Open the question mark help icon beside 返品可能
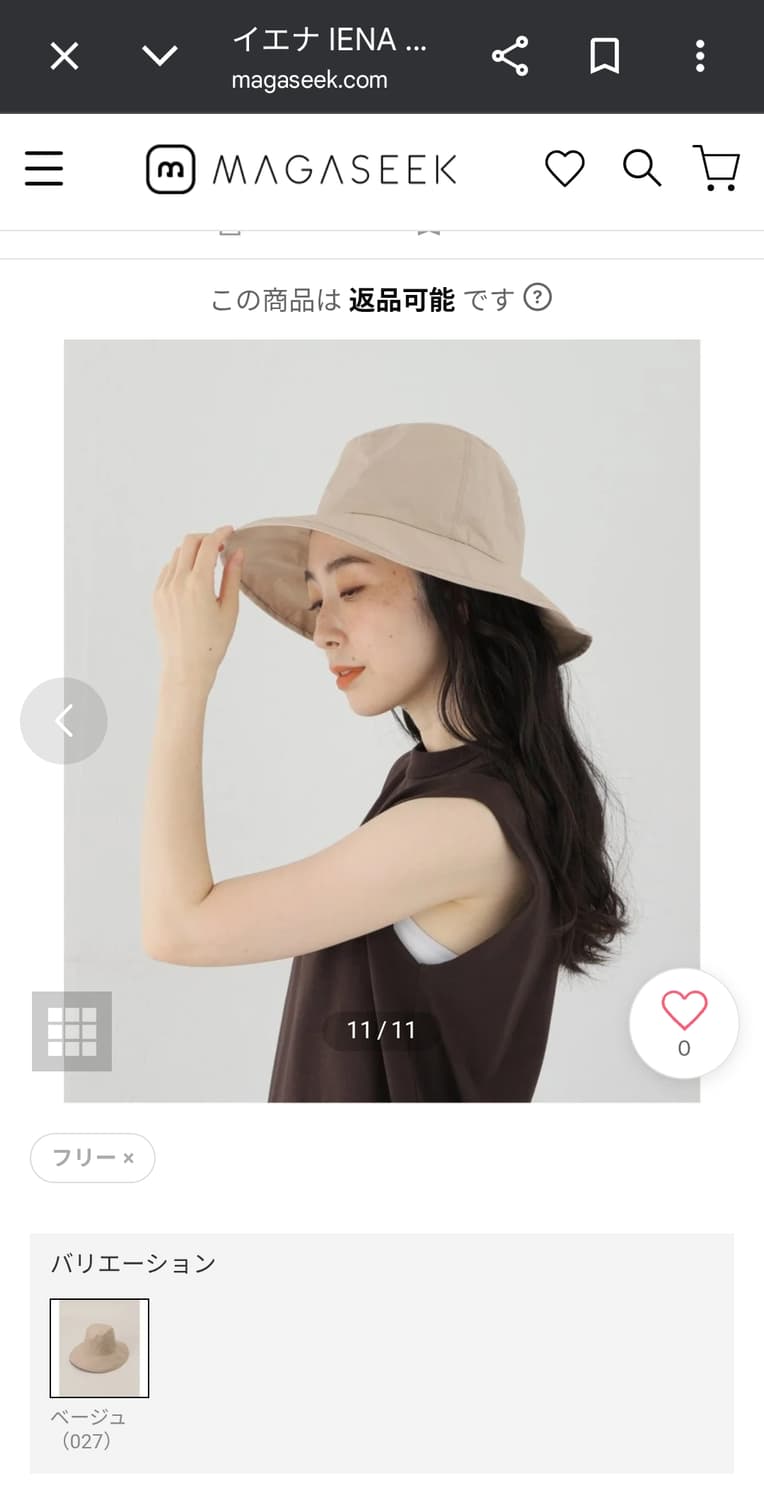Image resolution: width=764 pixels, height=1500 pixels. (538, 298)
